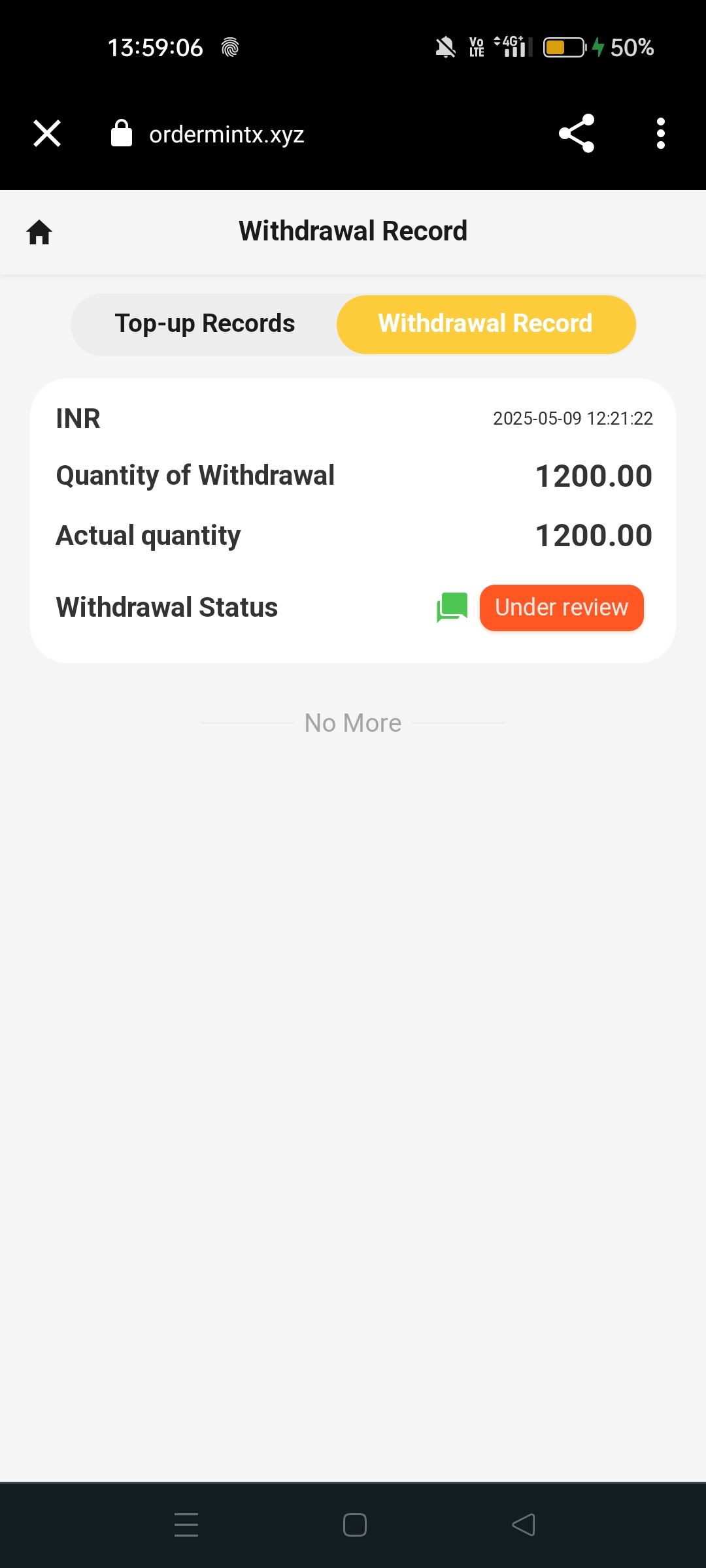Tap the Under review status button
The image size is (706, 1568).
(x=562, y=608)
